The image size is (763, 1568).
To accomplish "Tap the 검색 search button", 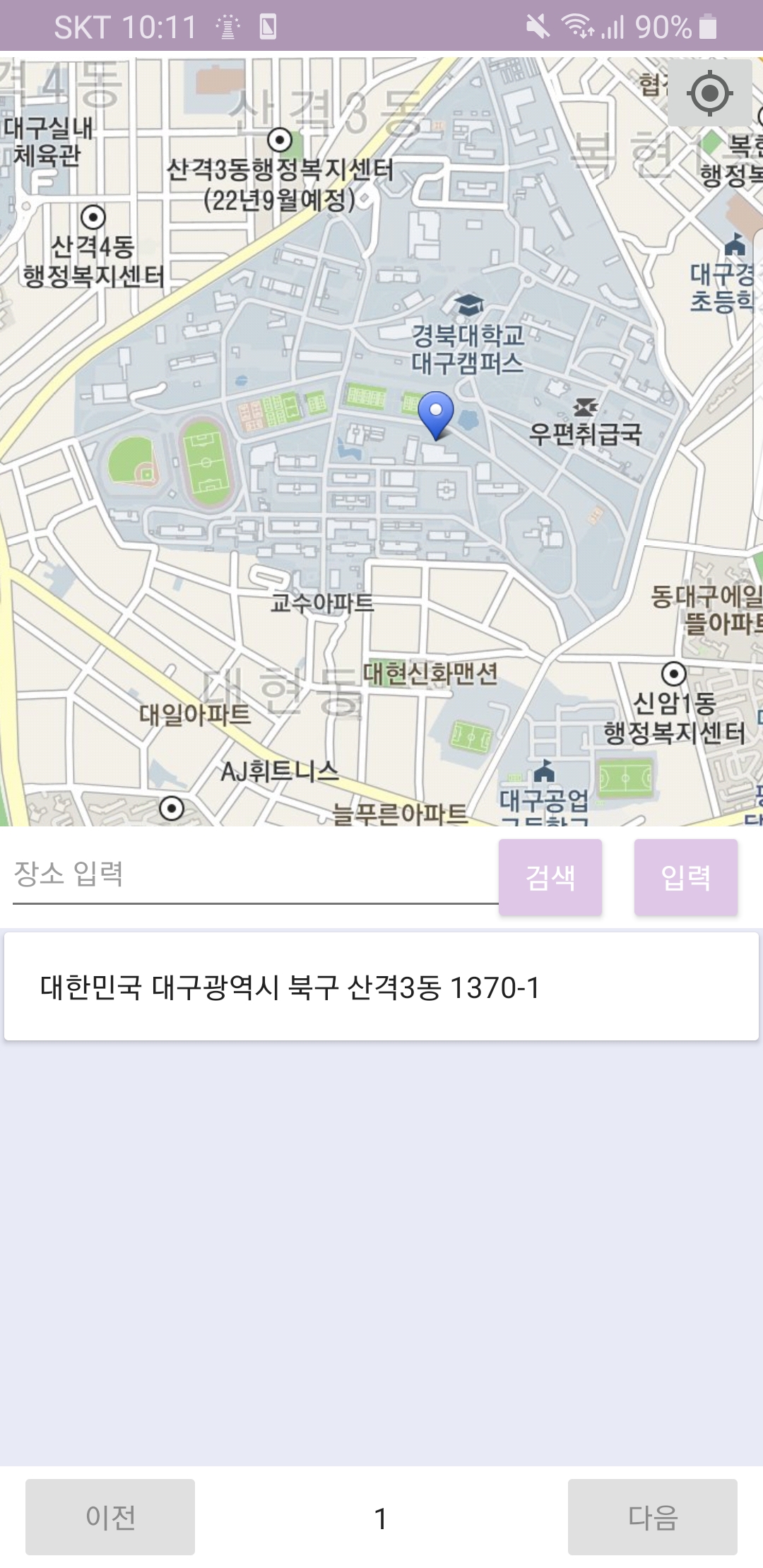I will pyautogui.click(x=550, y=877).
